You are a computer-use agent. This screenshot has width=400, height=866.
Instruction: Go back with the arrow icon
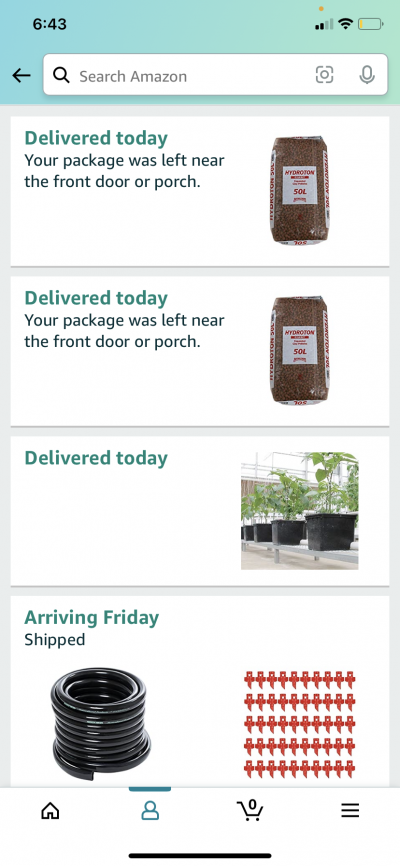tap(22, 75)
